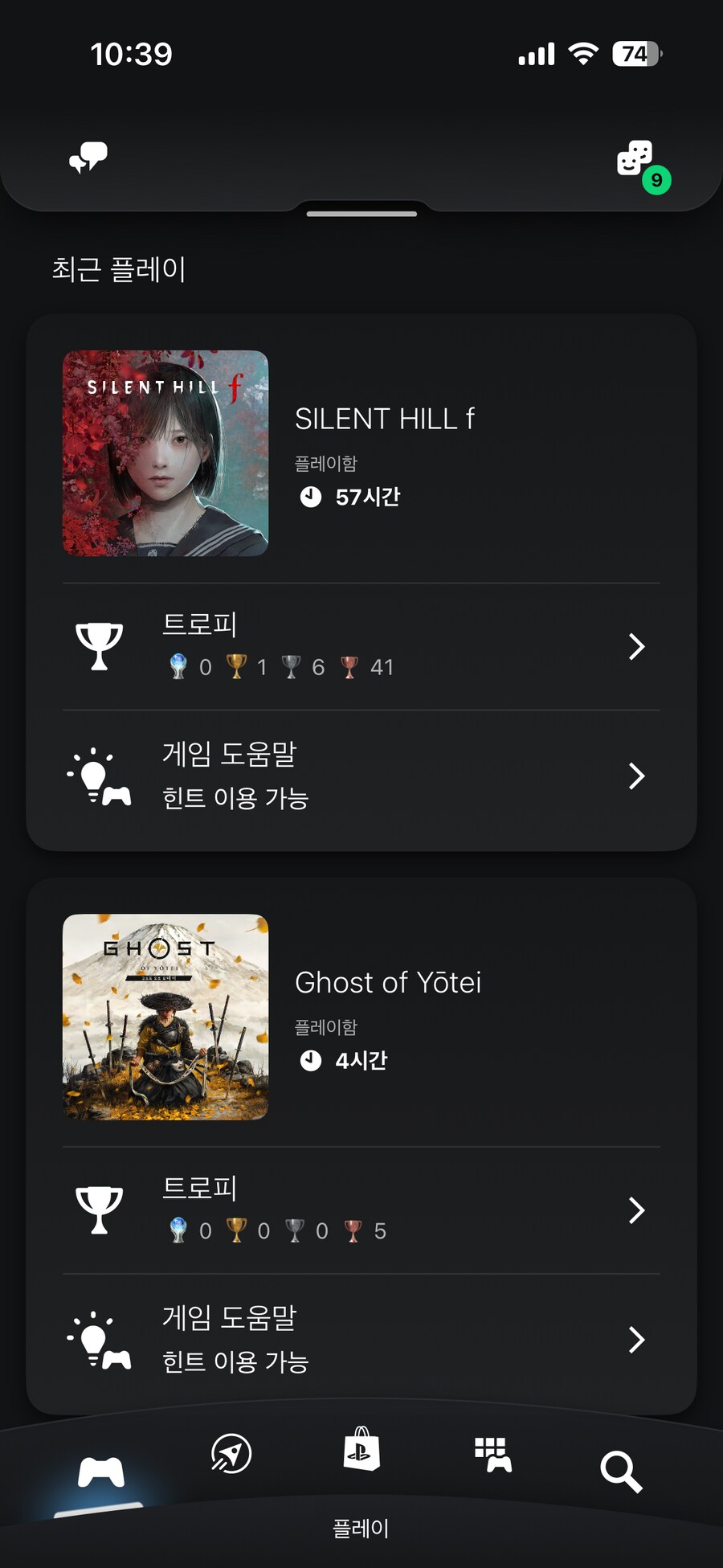Switch to the Game Library tab
This screenshot has width=723, height=1568.
pos(492,1455)
